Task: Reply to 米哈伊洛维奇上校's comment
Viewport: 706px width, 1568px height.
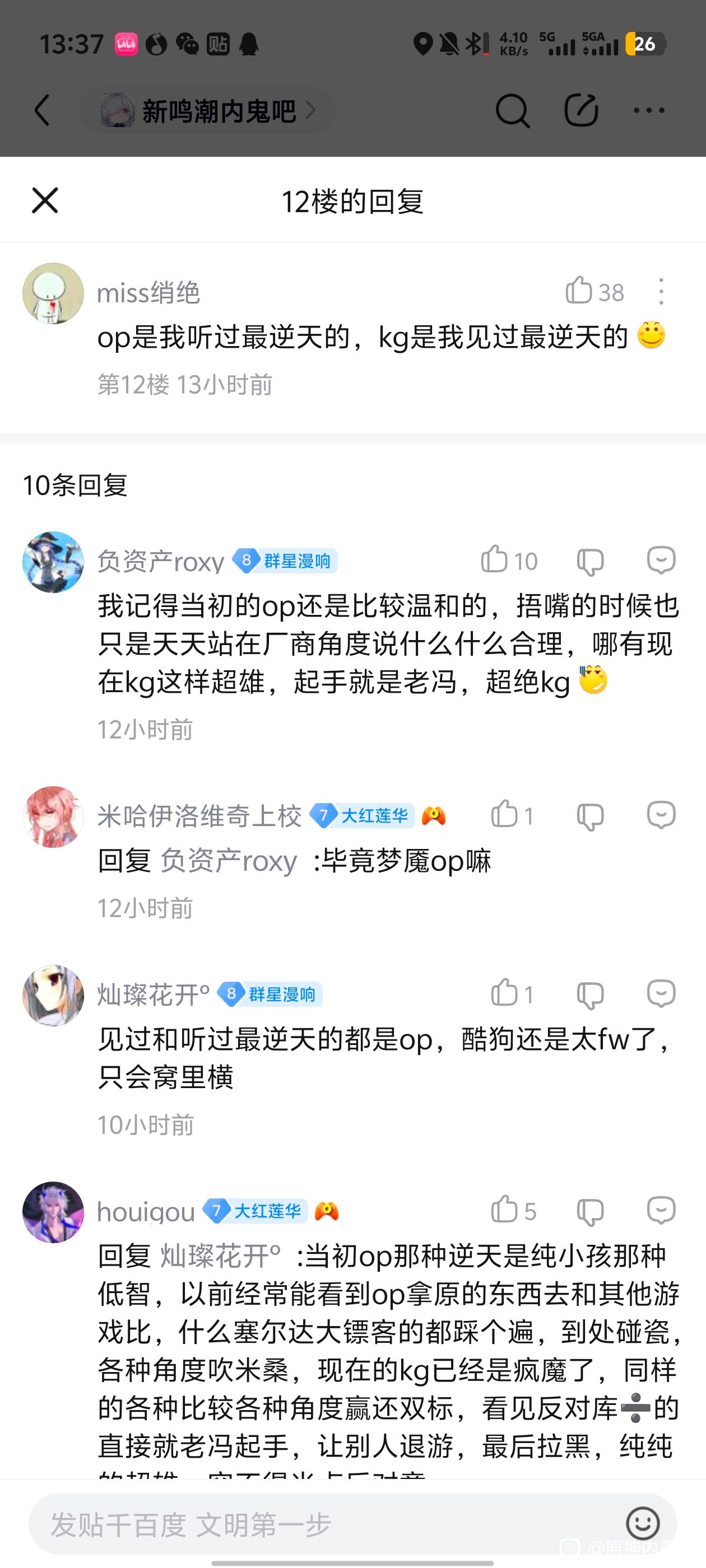Action: pos(661,814)
